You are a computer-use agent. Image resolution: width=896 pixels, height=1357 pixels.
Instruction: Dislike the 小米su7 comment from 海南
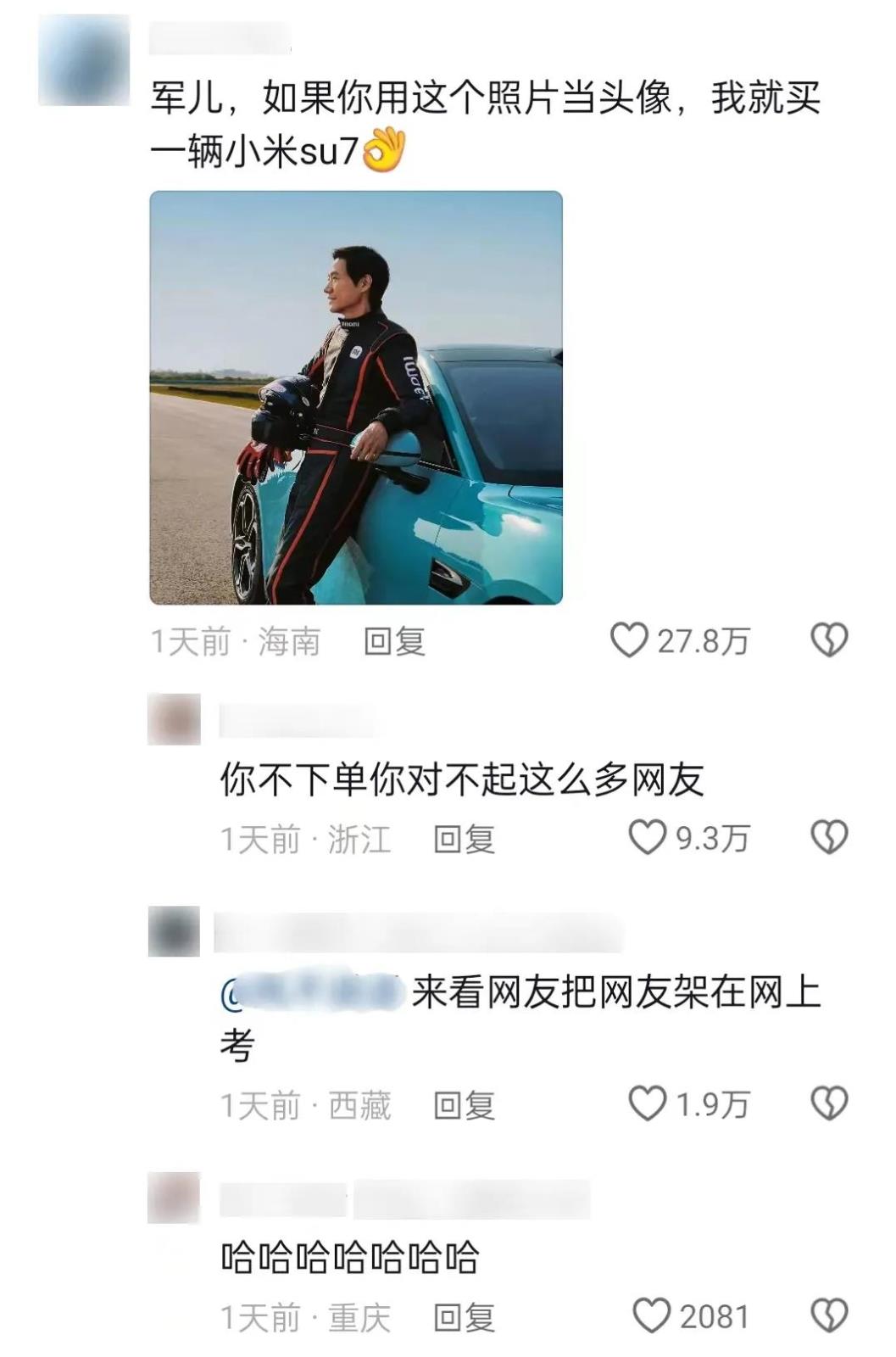[x=829, y=640]
